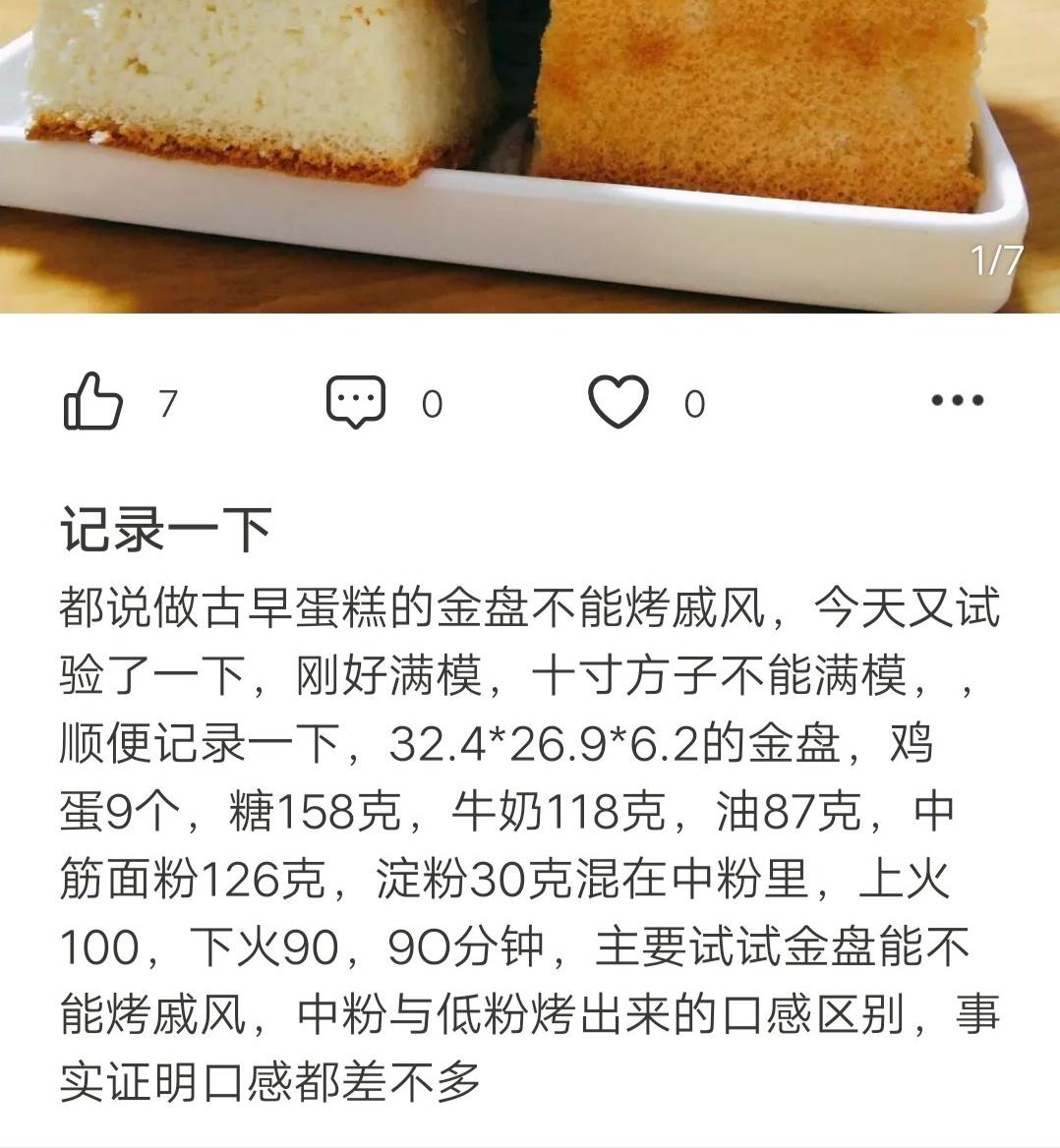Click the favorite count showing 0
Screen dimensions: 1060x1148
coord(692,402)
